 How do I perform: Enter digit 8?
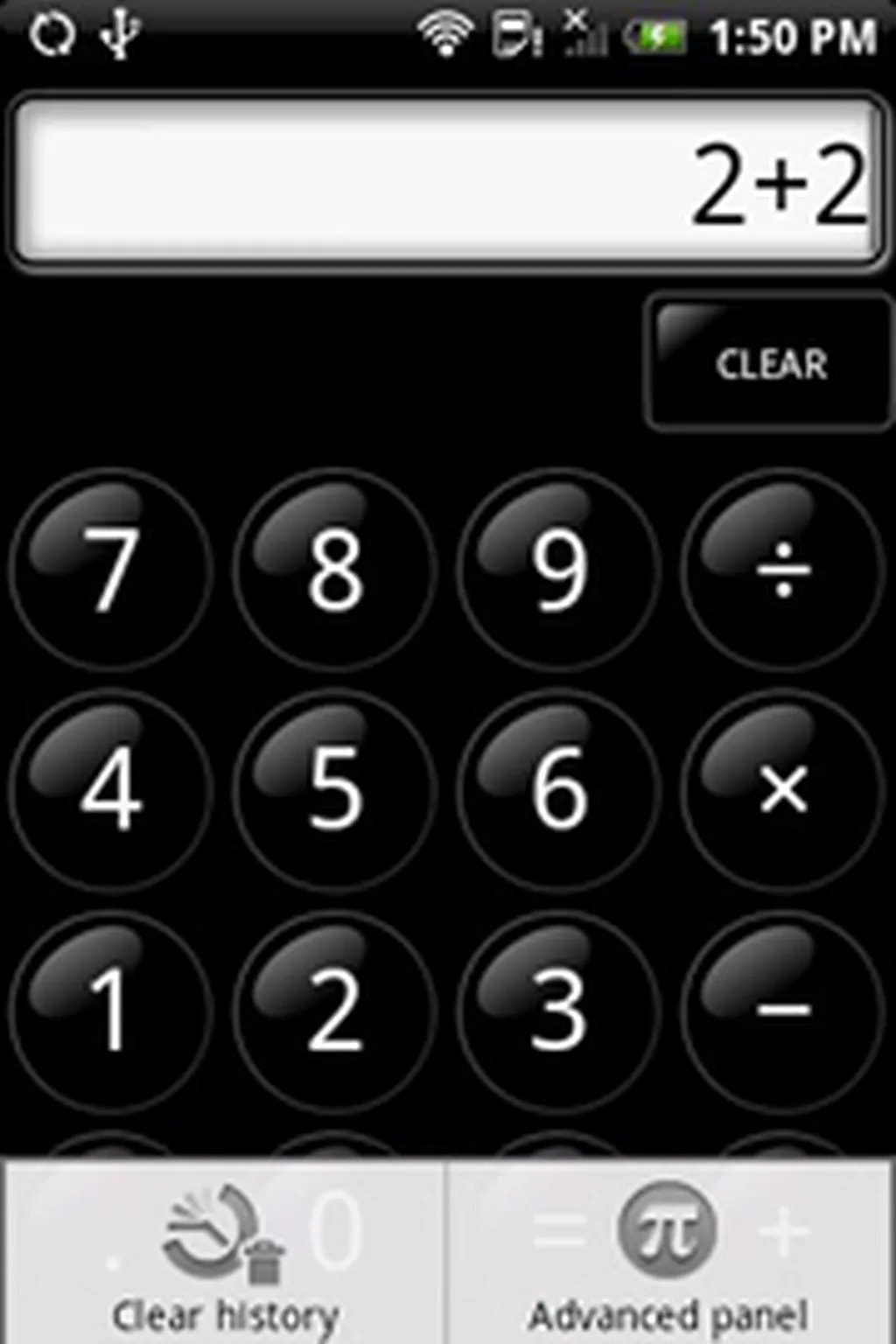(335, 570)
